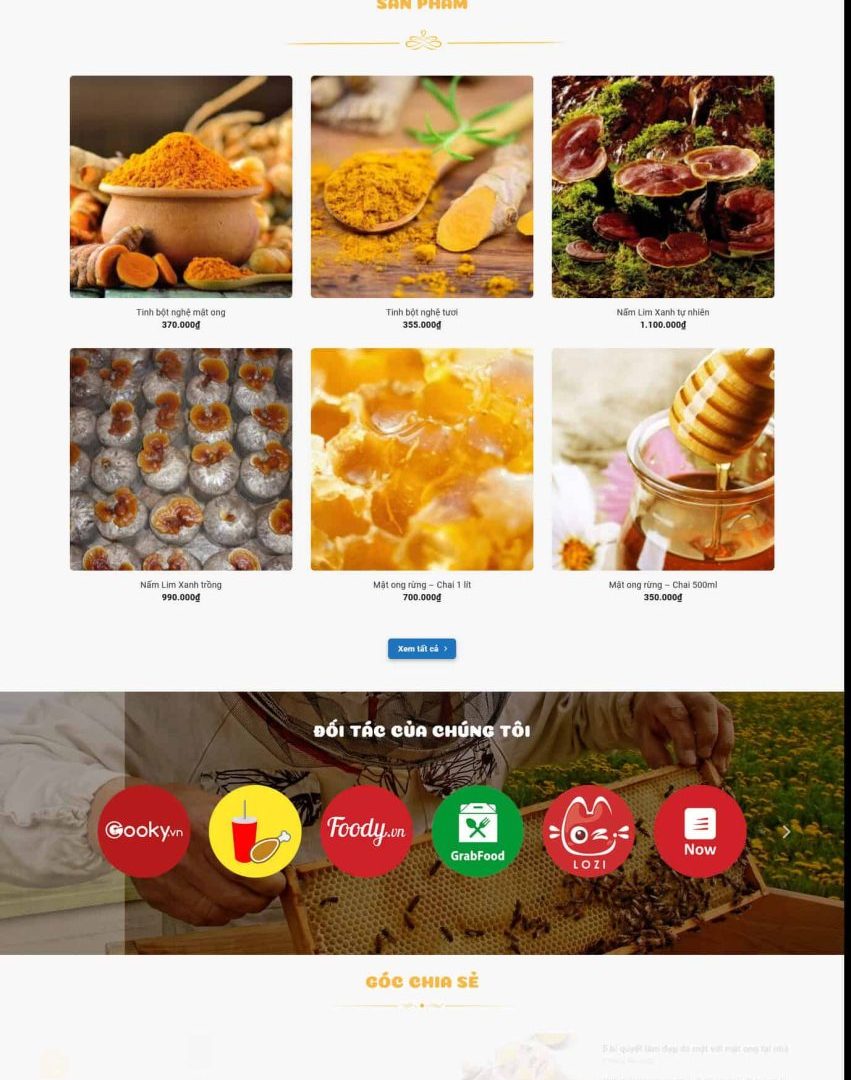Viewport: 851px width, 1080px height.
Task: Open Nấm Lim Xanh trồng product
Action: click(x=181, y=459)
